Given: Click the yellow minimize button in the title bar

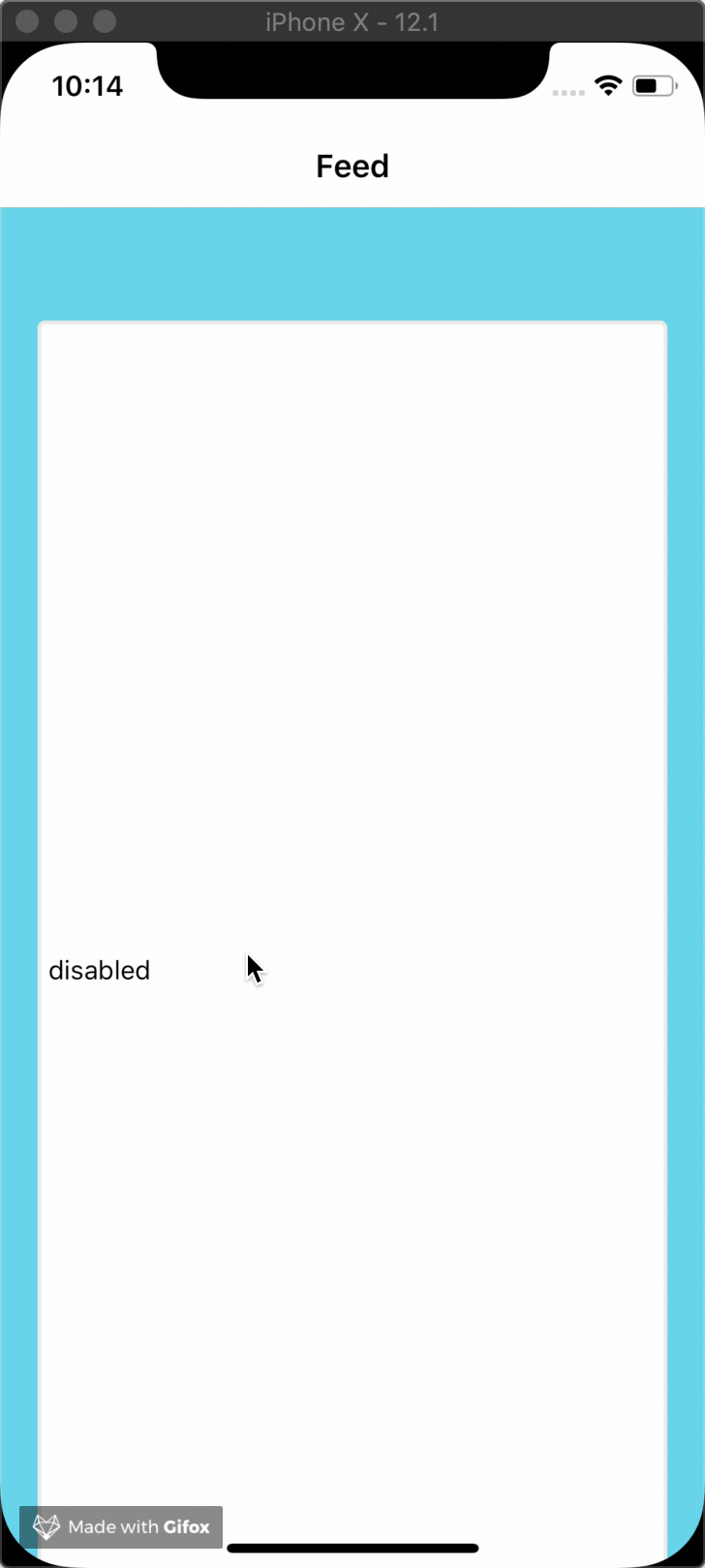Looking at the screenshot, I should tap(65, 20).
